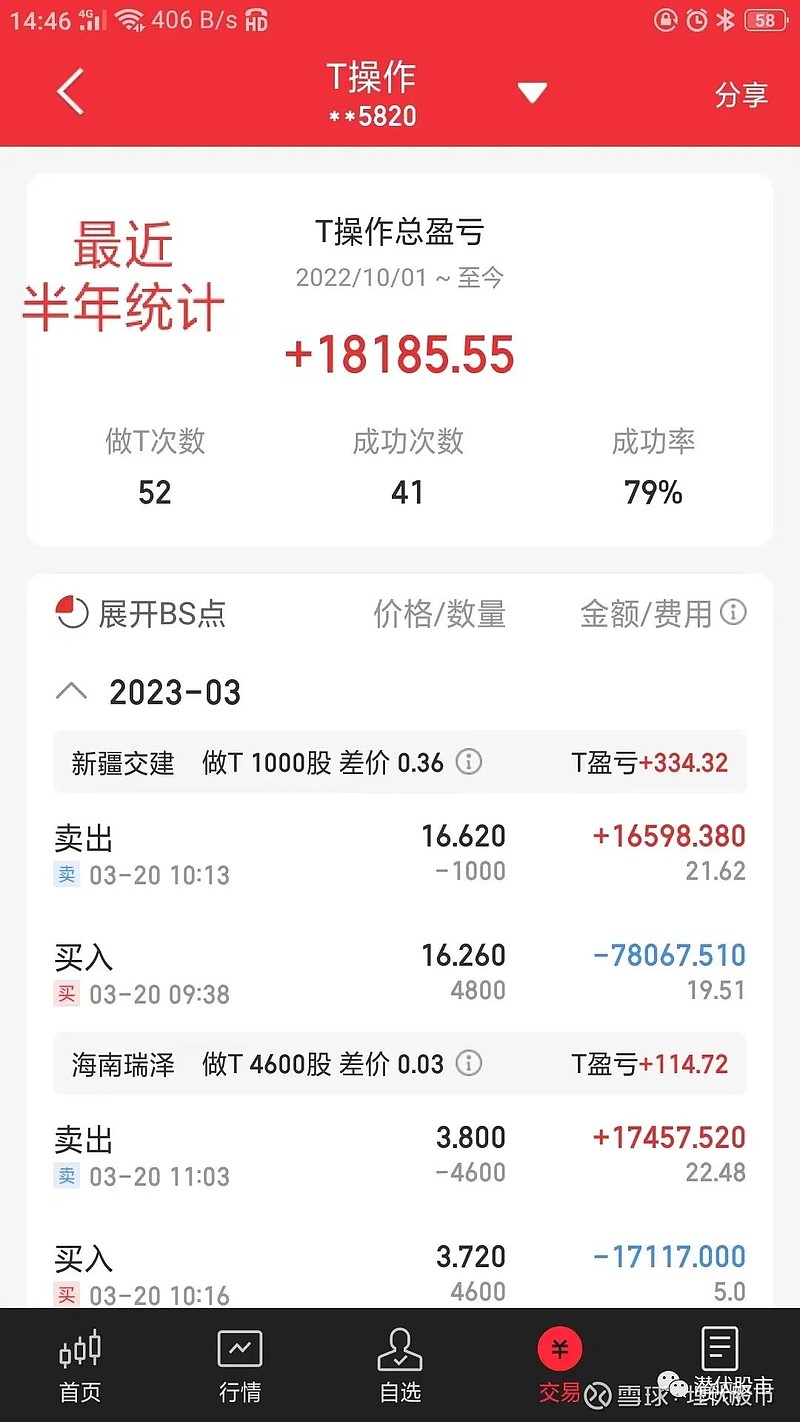Switch to the 首页 tab
This screenshot has width=800, height=1422.
pyautogui.click(x=80, y=1366)
